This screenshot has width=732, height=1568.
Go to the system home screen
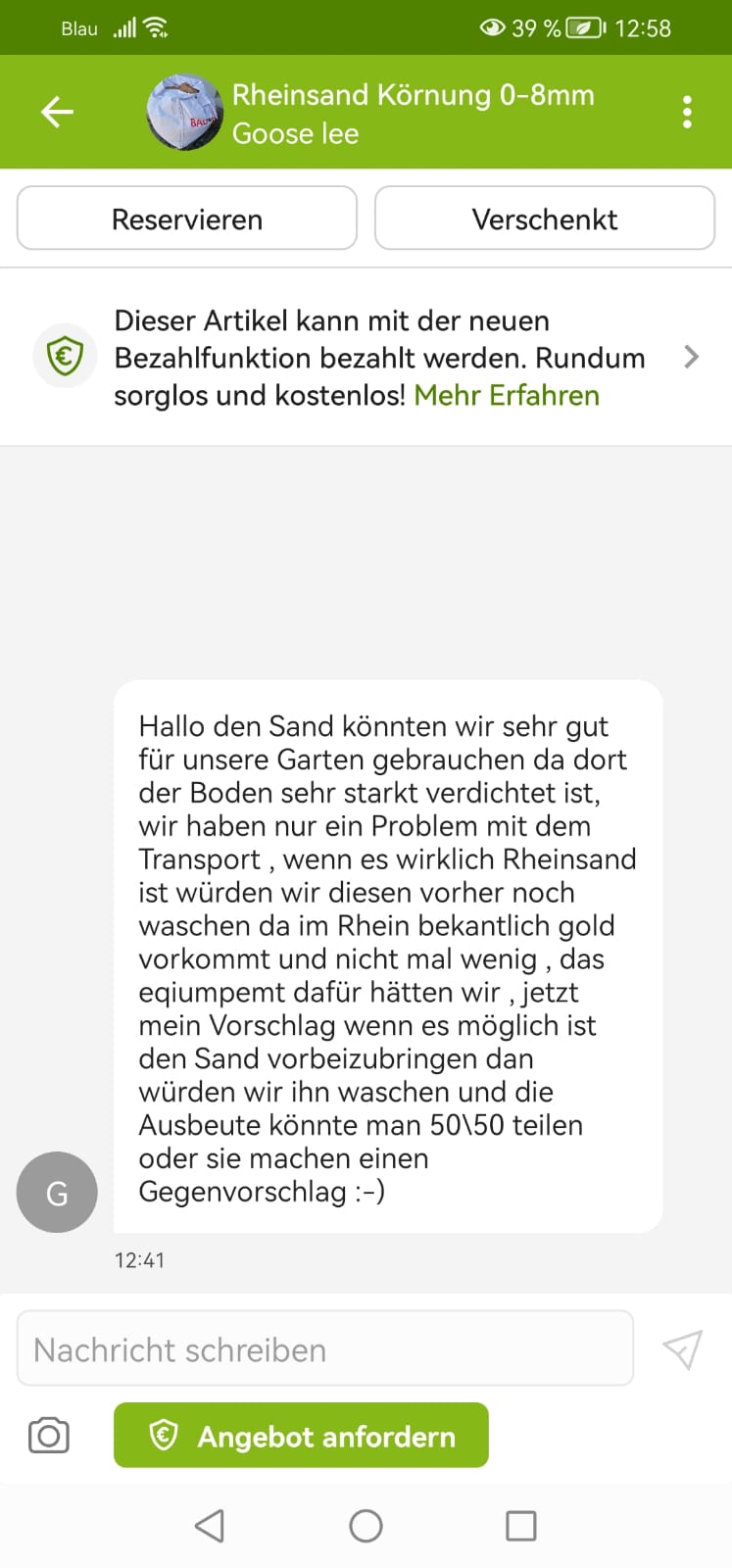[x=366, y=1526]
